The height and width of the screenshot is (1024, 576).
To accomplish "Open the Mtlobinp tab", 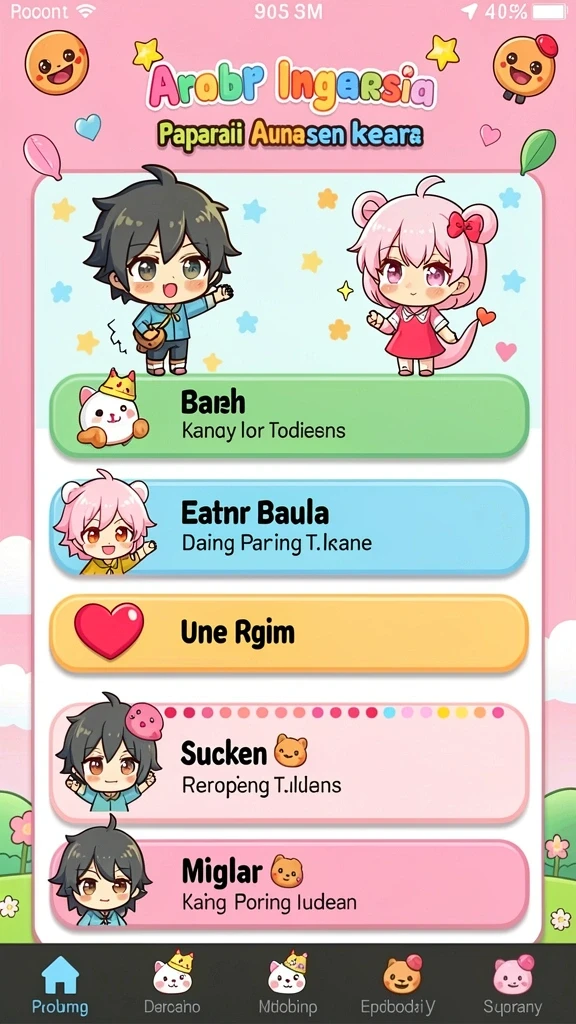I will coord(287,985).
